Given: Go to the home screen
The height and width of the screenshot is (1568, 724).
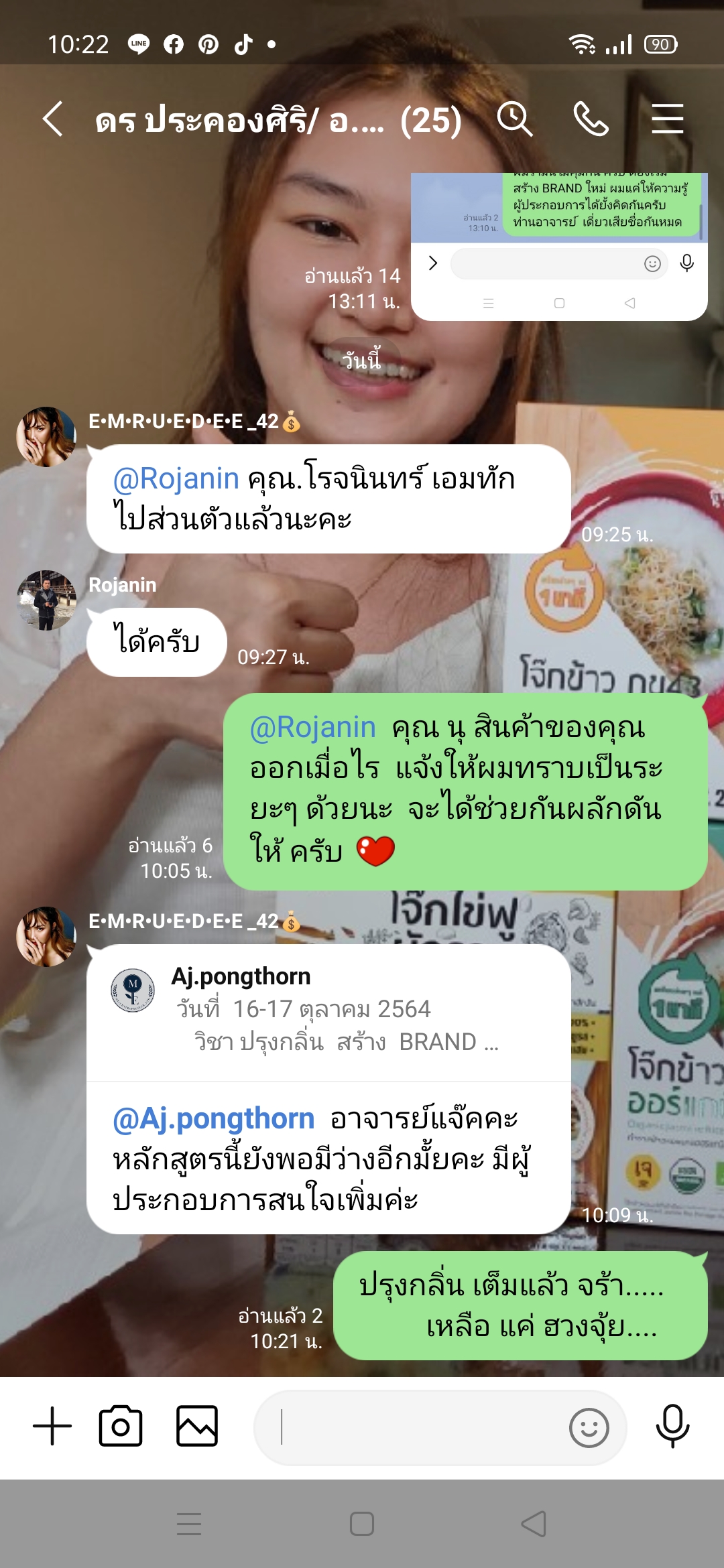Looking at the screenshot, I should click(362, 1524).
